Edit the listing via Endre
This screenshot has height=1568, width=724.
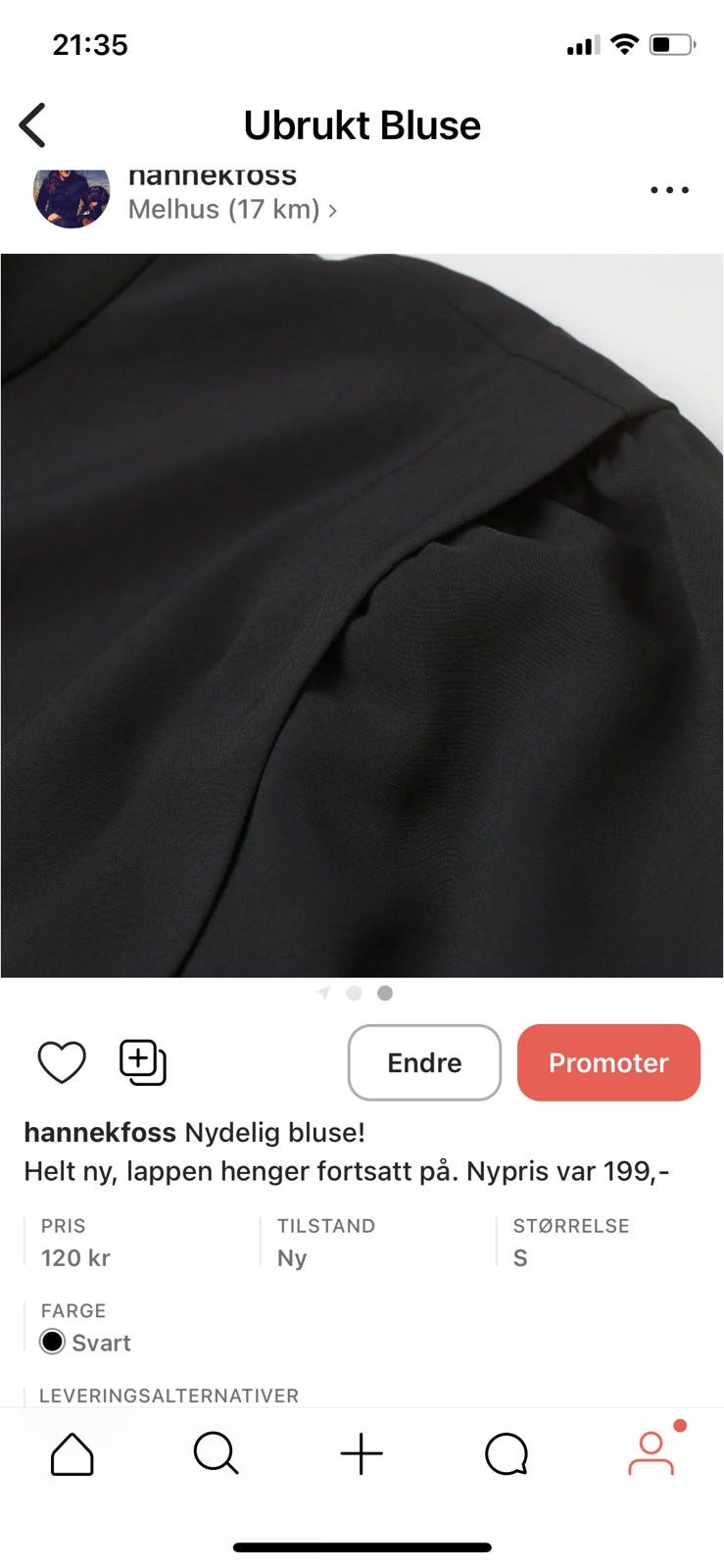coord(423,1062)
